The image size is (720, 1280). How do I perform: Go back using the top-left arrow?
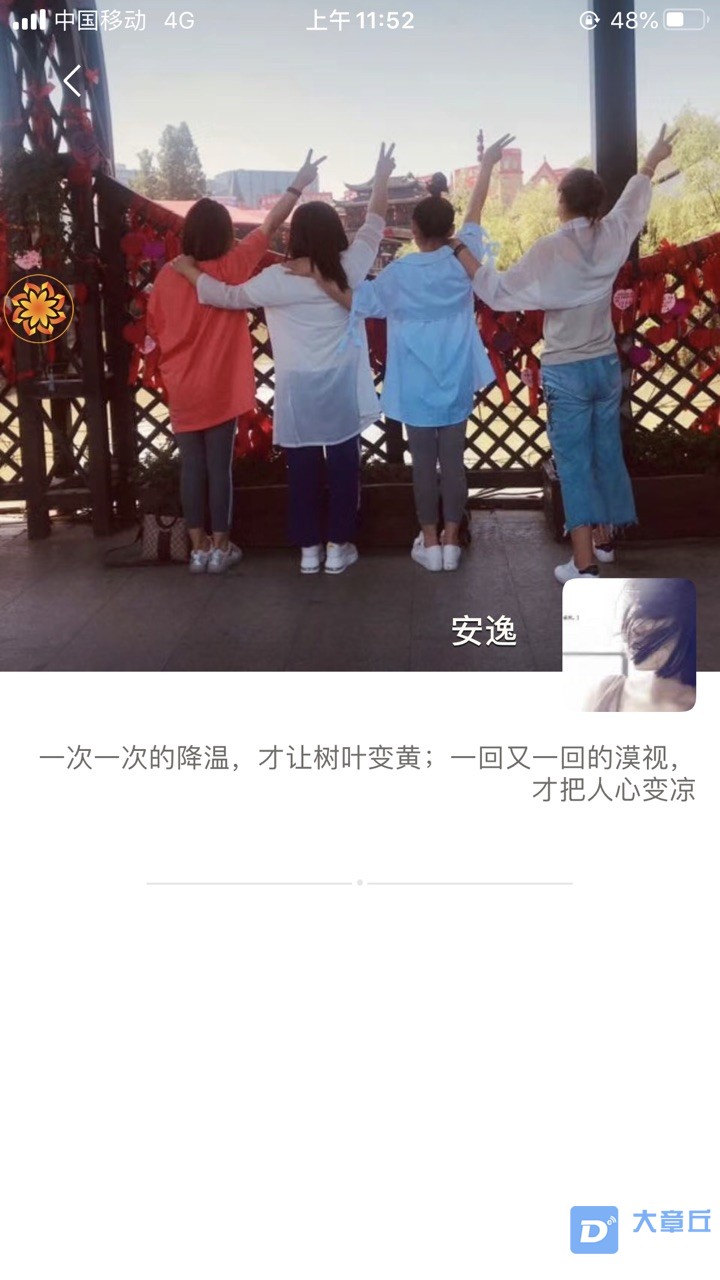click(x=72, y=81)
